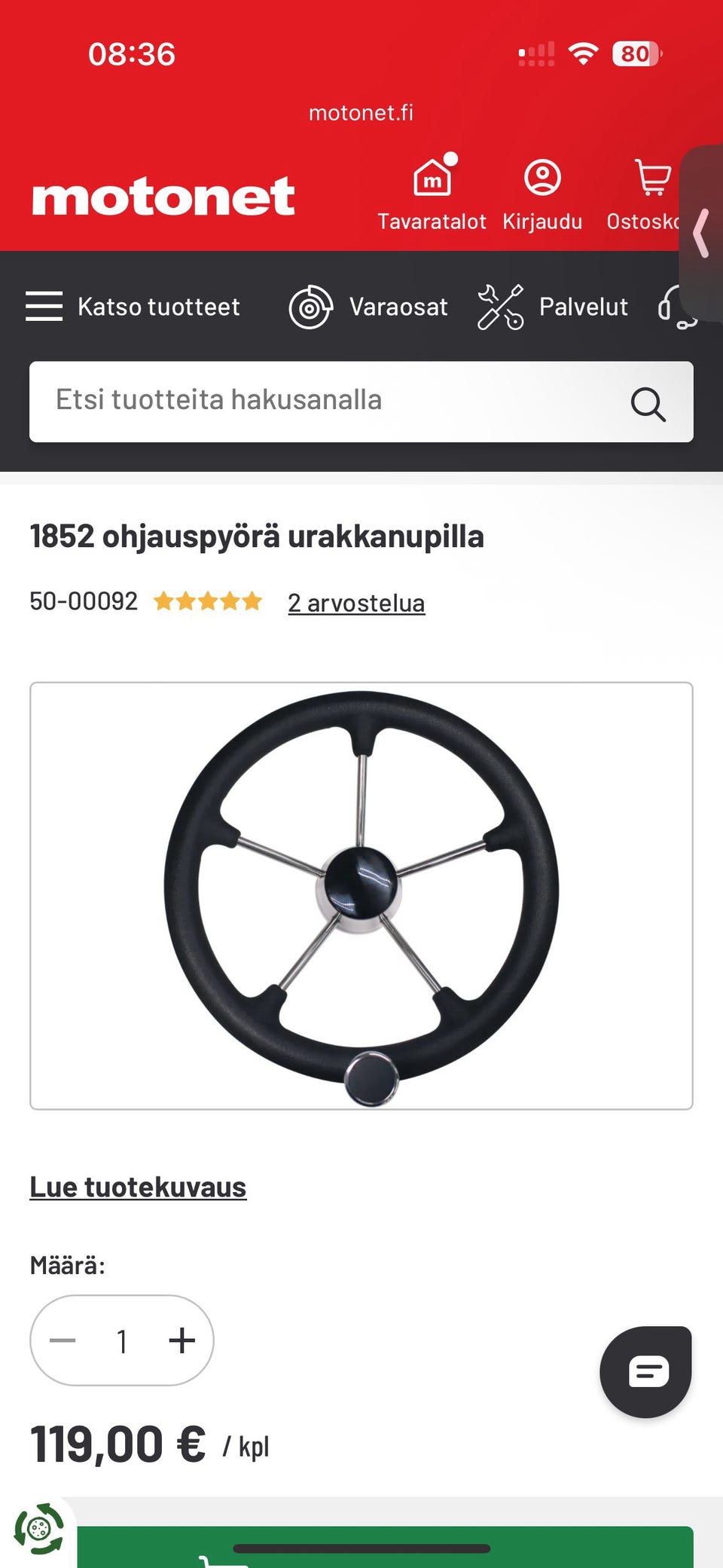Viewport: 723px width, 1568px height.
Task: Open the 2 arvostelua reviews link
Action: pos(355,602)
